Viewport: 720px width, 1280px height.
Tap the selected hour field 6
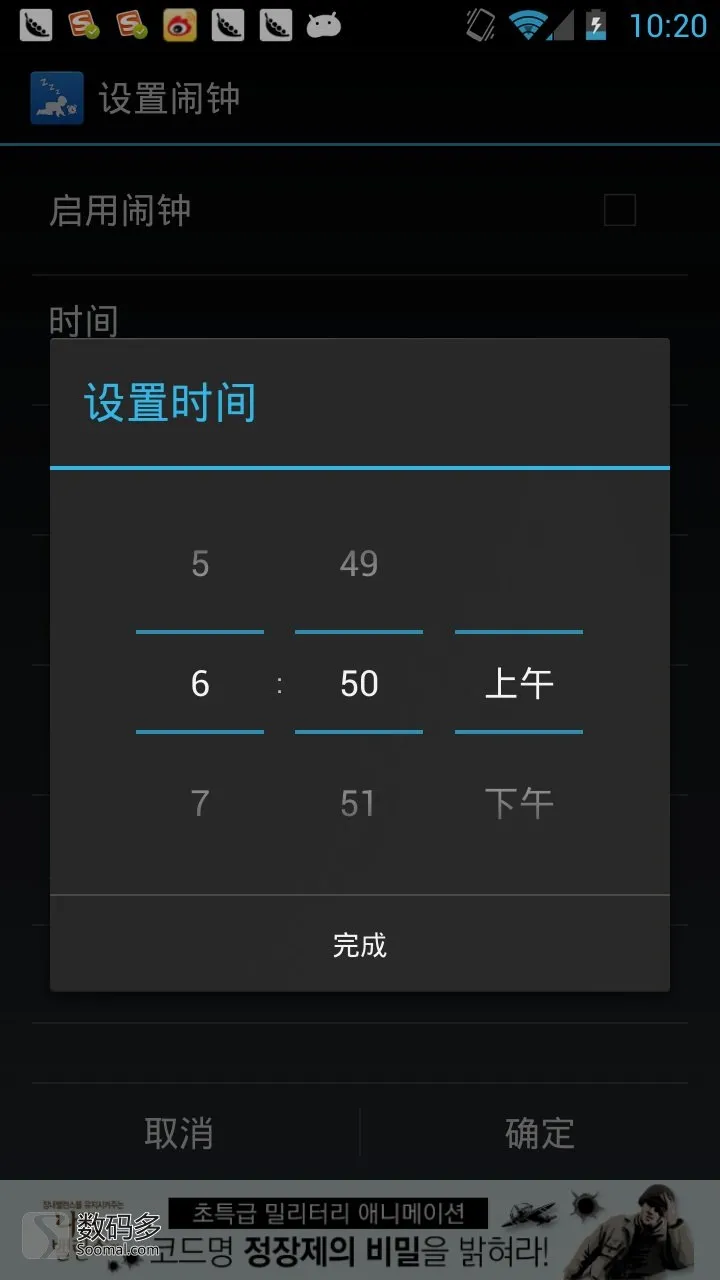click(200, 683)
